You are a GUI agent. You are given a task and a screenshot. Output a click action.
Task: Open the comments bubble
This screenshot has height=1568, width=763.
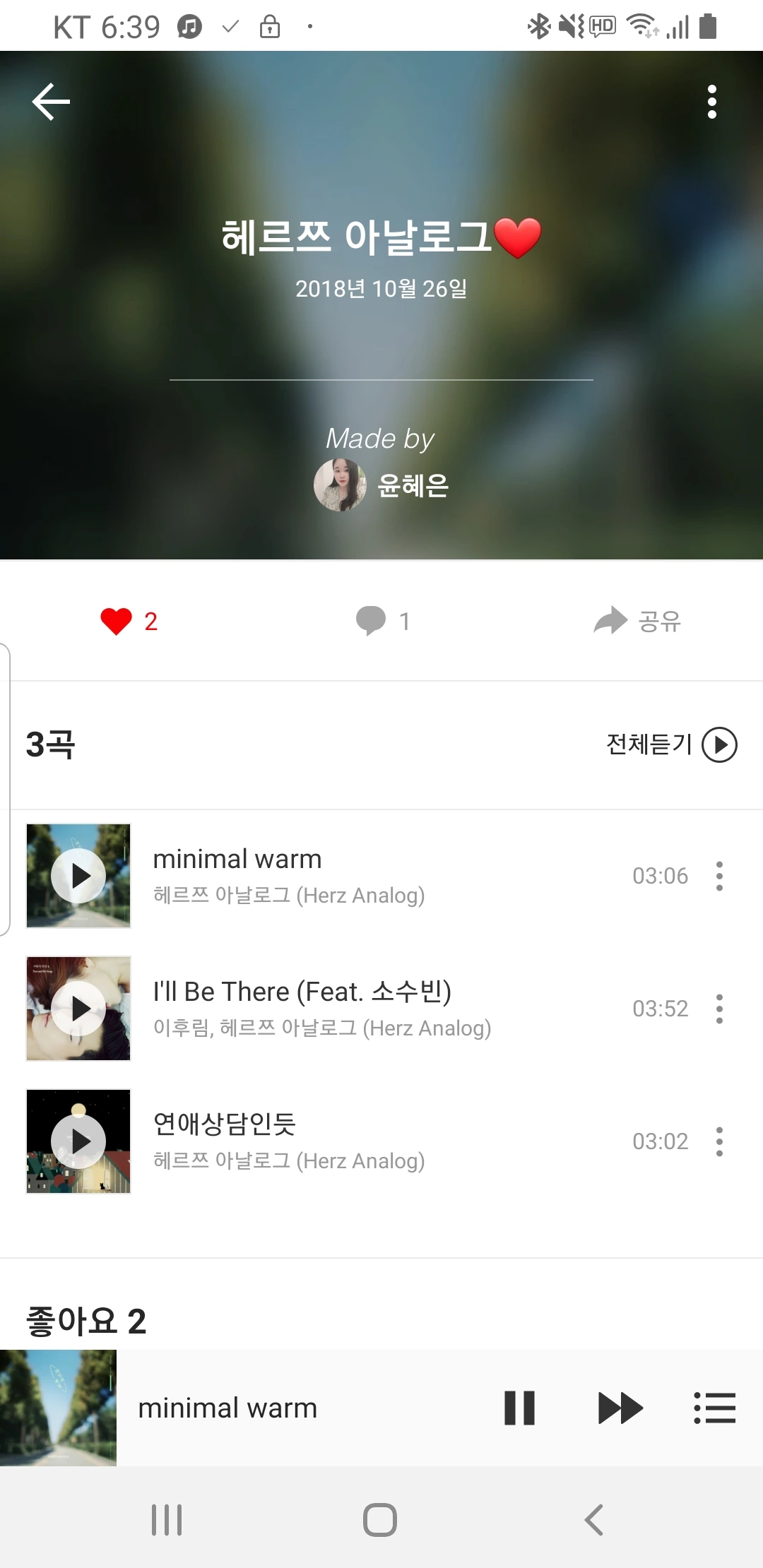(x=372, y=621)
